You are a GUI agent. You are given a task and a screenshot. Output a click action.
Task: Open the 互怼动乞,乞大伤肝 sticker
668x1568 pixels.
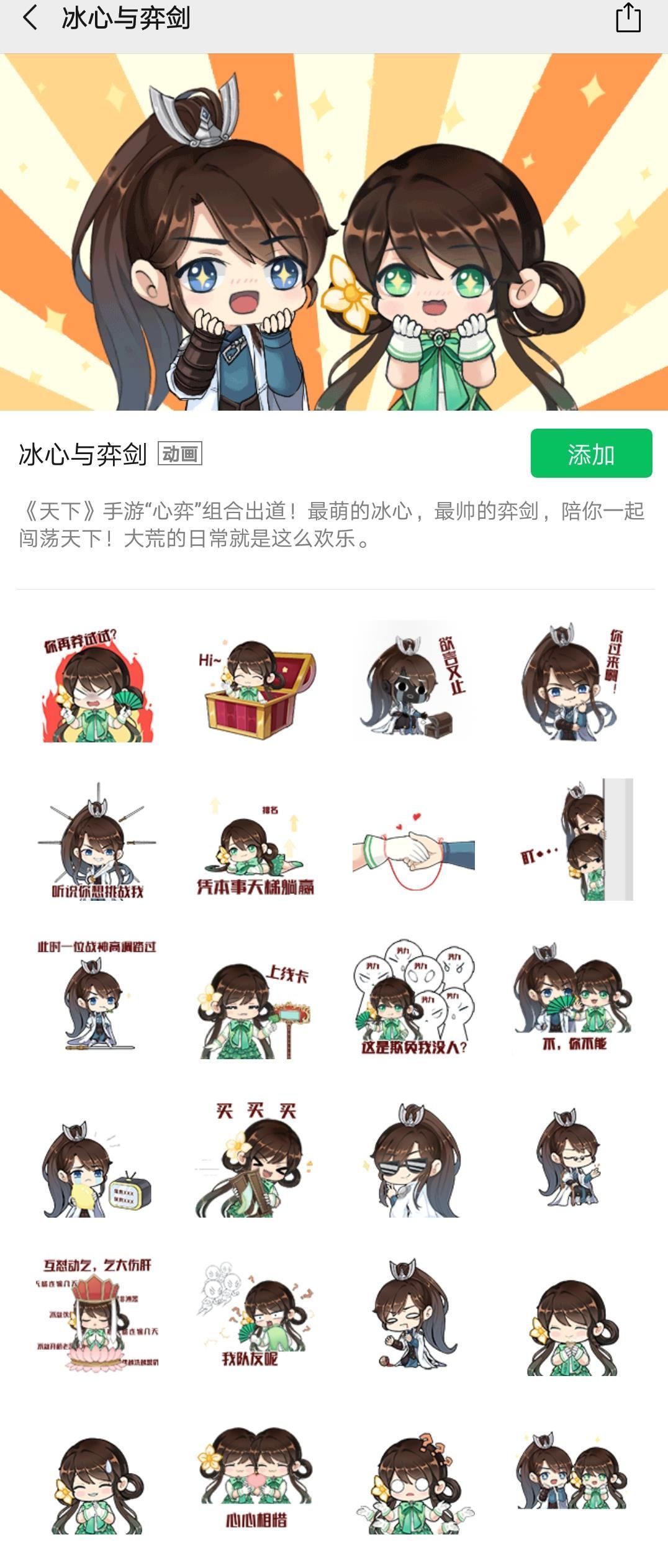coord(97,1313)
